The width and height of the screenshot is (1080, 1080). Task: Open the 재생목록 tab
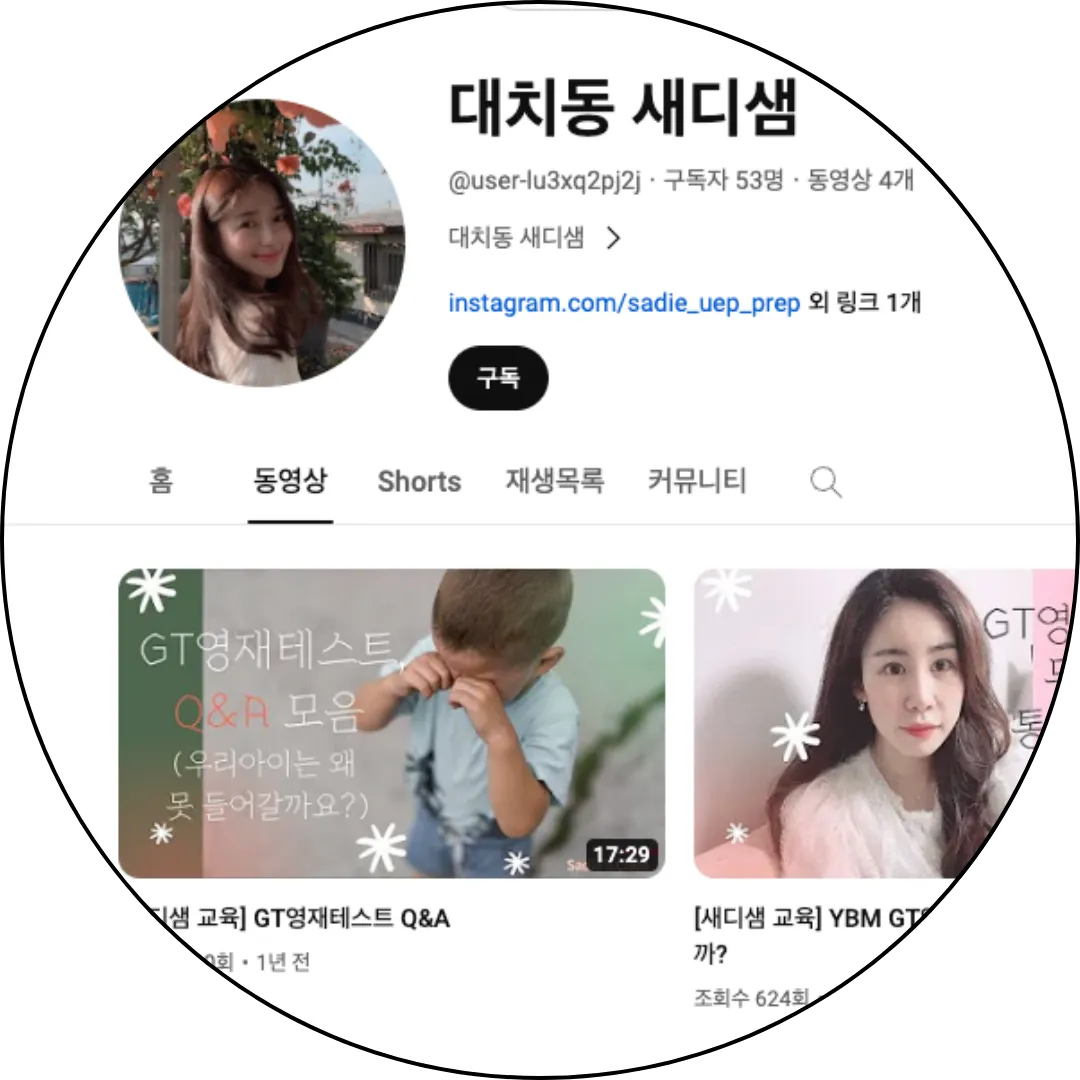click(x=554, y=482)
